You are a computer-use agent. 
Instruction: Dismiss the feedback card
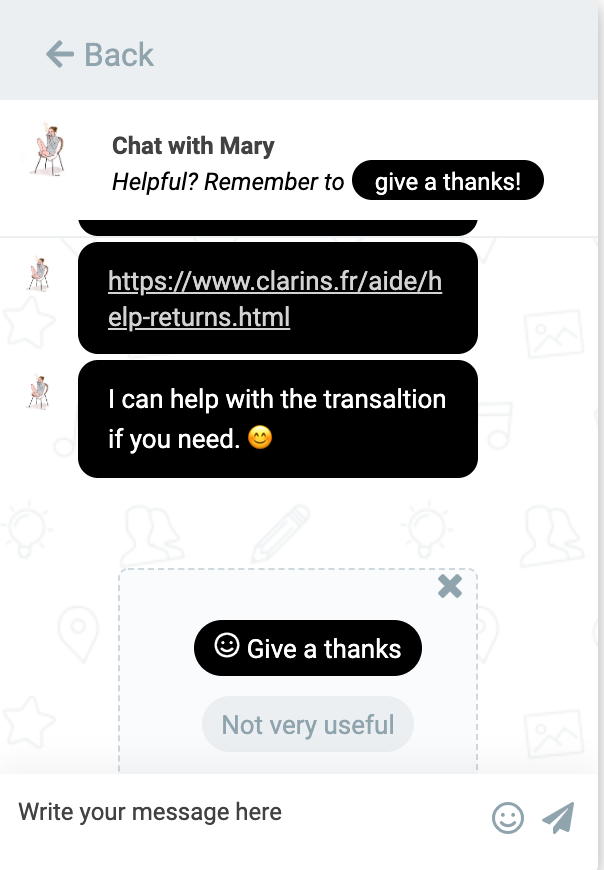click(450, 587)
